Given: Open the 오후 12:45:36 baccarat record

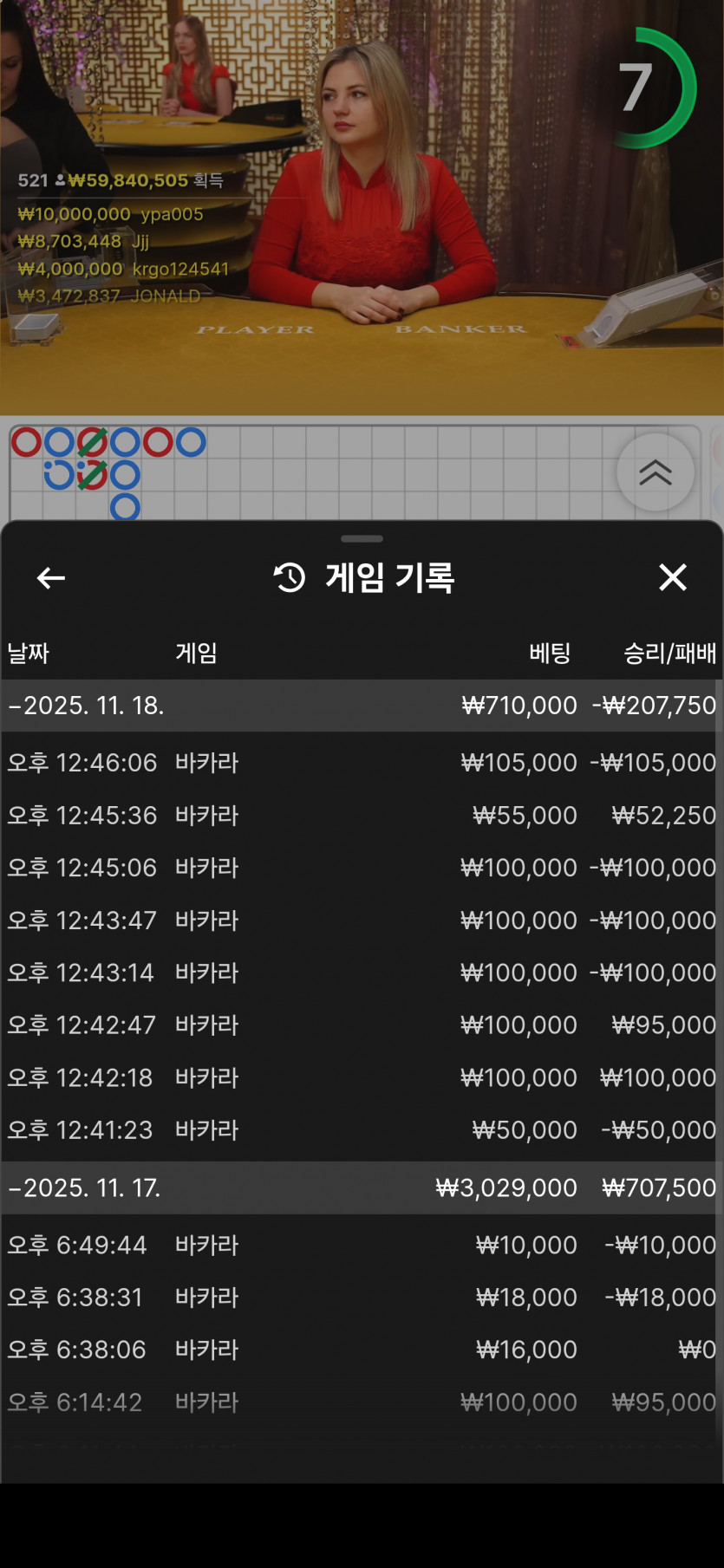Looking at the screenshot, I should (361, 816).
